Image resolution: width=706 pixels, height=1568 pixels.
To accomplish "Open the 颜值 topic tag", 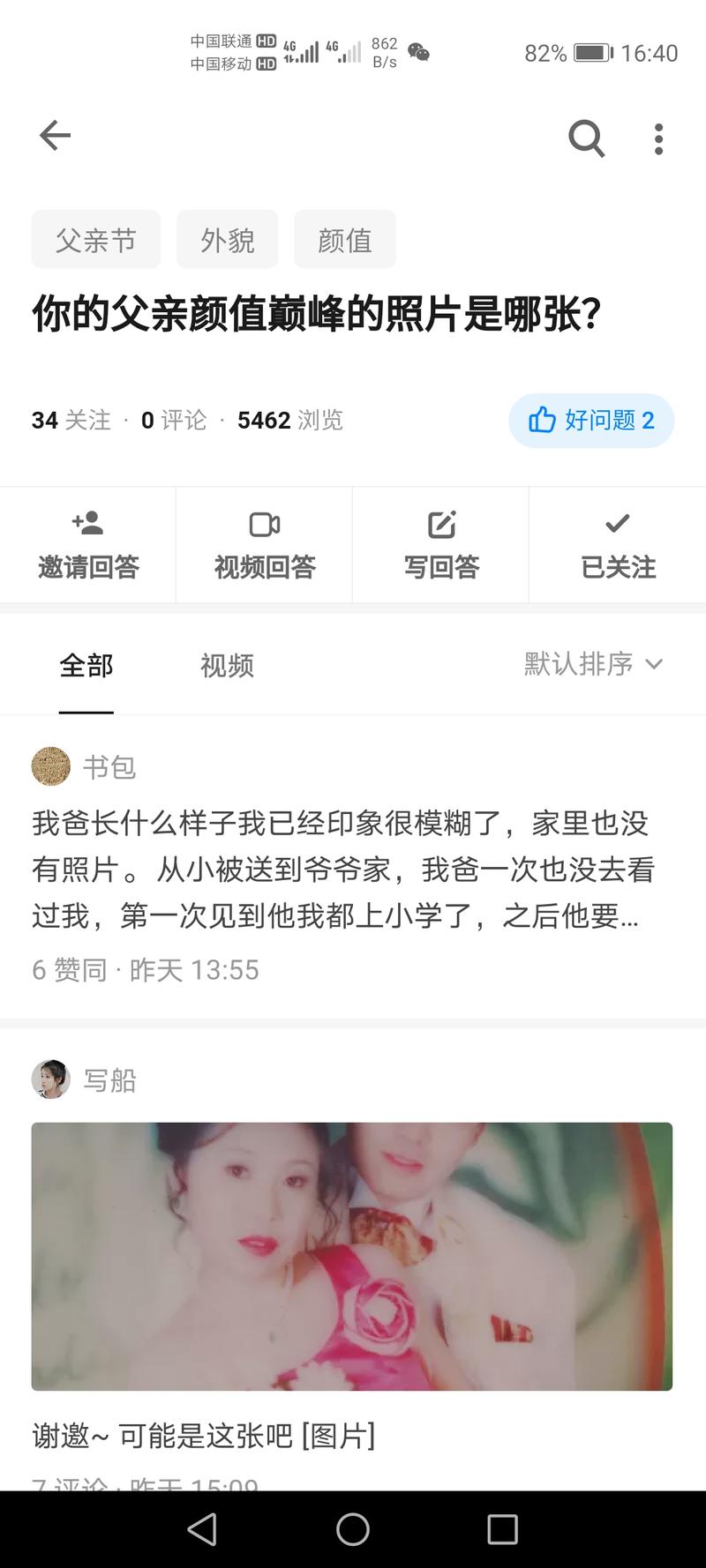I will [345, 239].
